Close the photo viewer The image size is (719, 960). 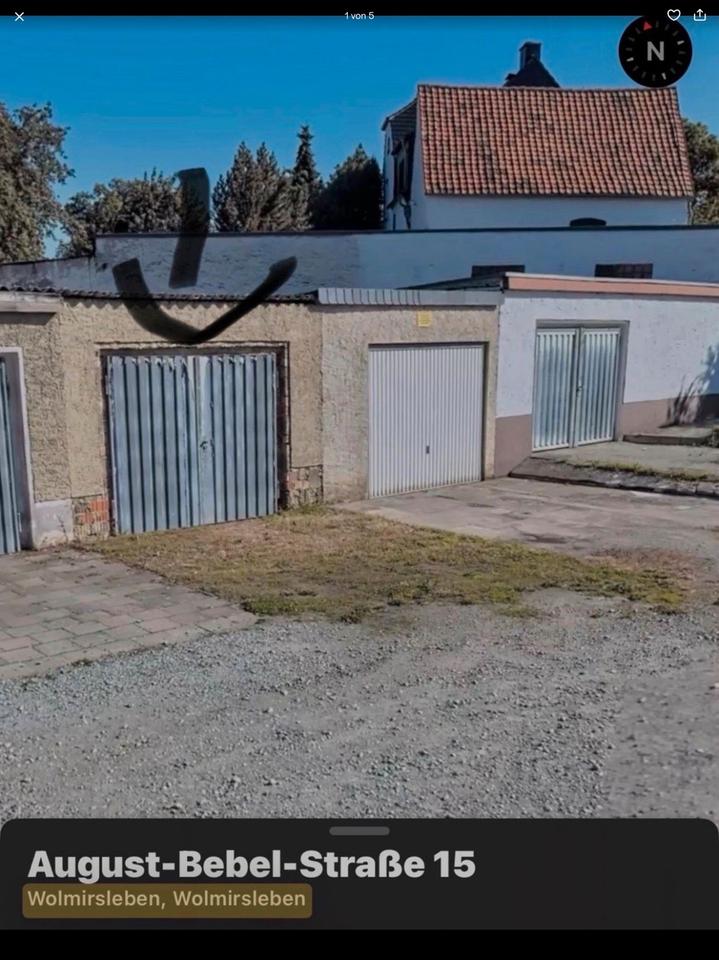click(19, 16)
